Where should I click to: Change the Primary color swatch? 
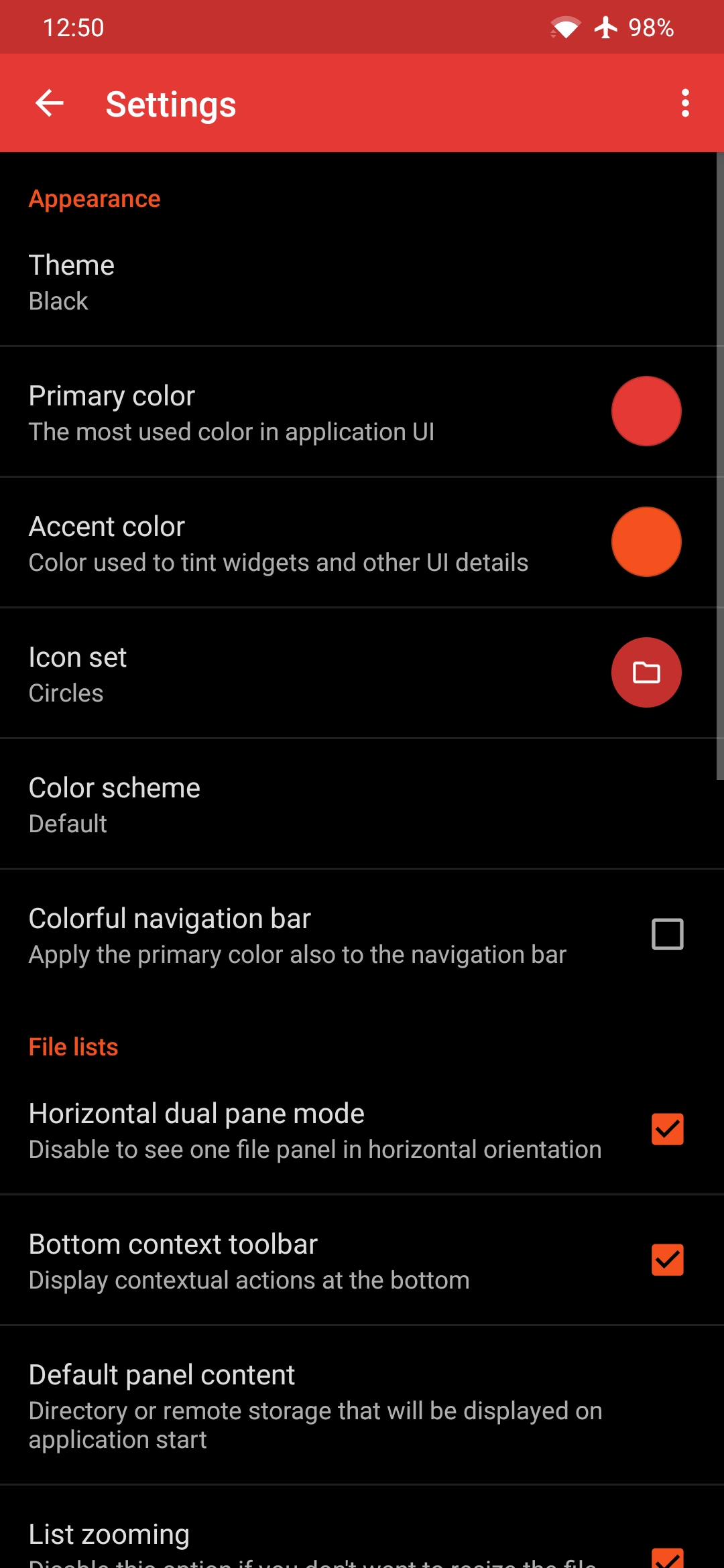pos(646,411)
